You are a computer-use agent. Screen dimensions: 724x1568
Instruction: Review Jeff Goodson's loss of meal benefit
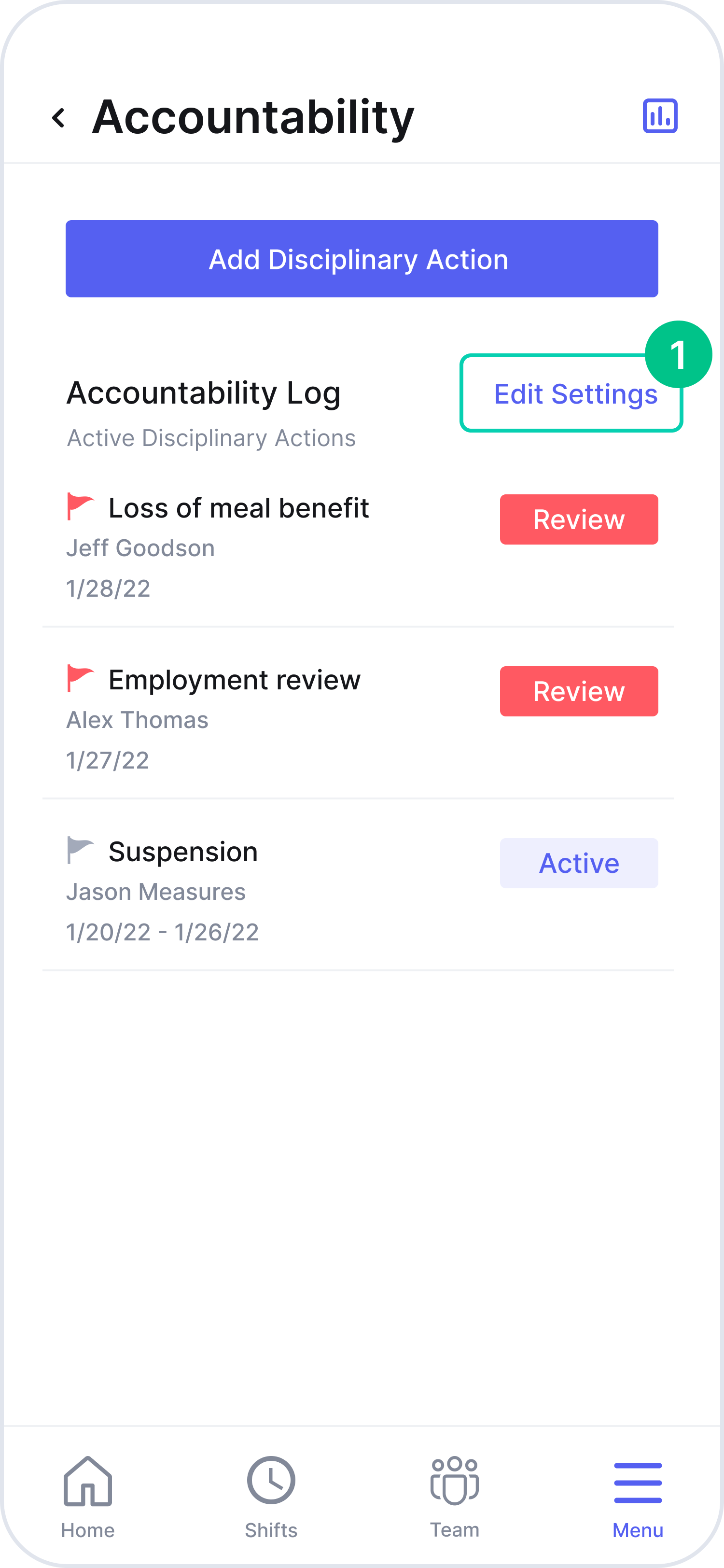[x=578, y=519]
